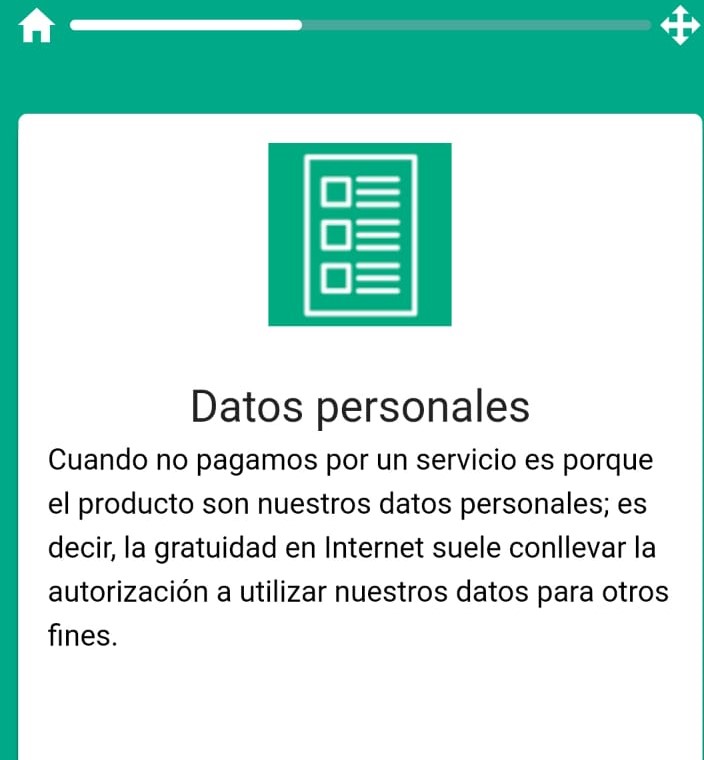Tap the four-arrow fullscreen icon
704x760 pixels.
pos(679,26)
